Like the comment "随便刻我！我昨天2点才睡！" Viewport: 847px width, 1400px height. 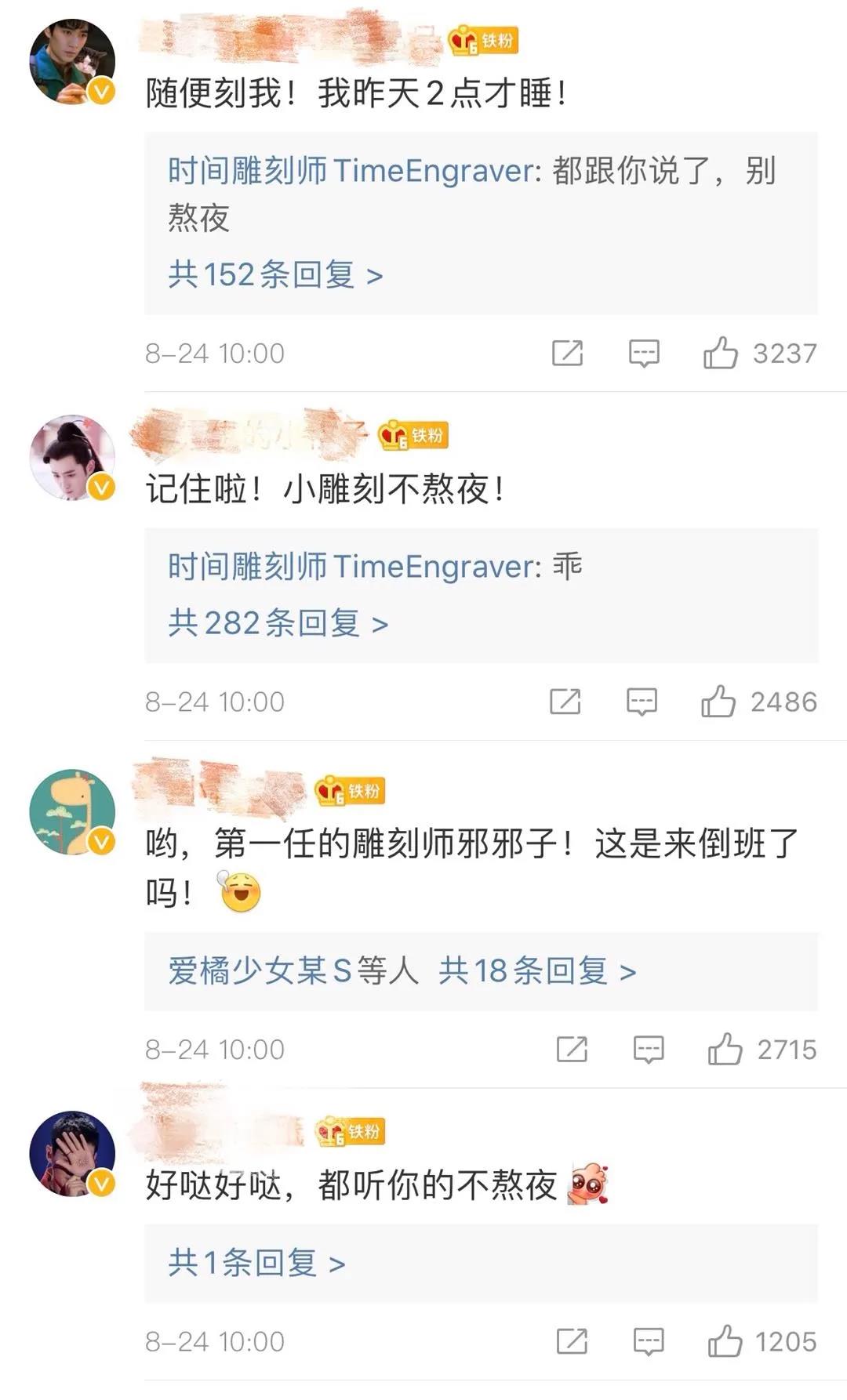tap(719, 354)
